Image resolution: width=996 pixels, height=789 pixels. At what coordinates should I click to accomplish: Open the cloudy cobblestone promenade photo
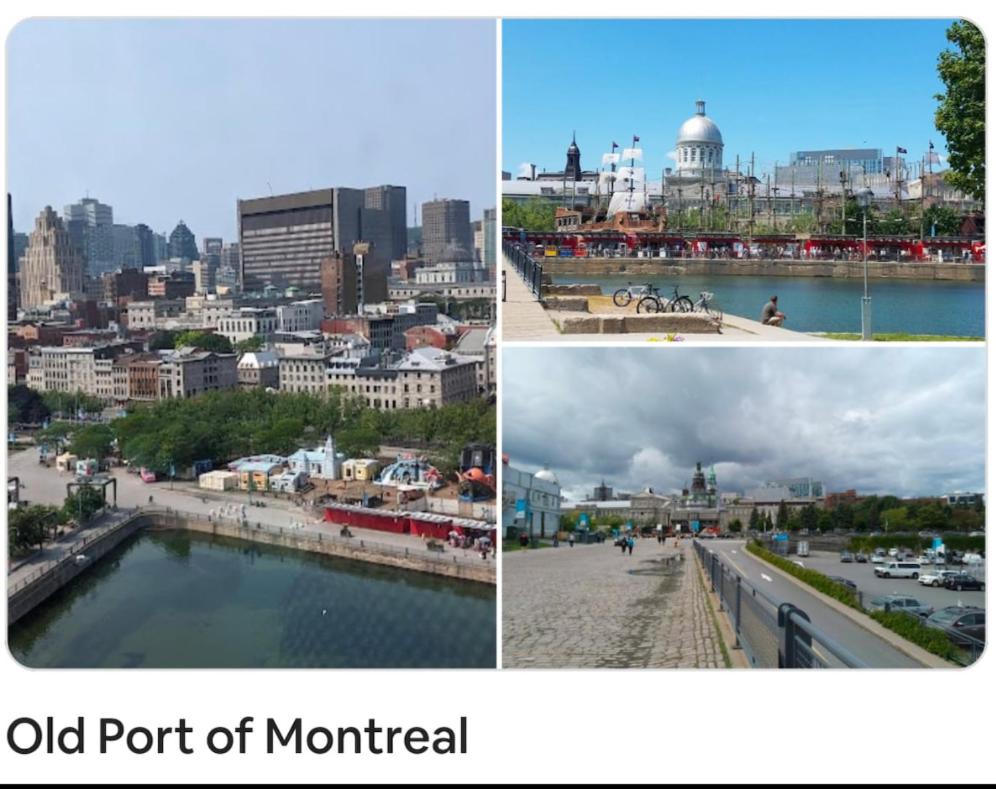click(743, 507)
